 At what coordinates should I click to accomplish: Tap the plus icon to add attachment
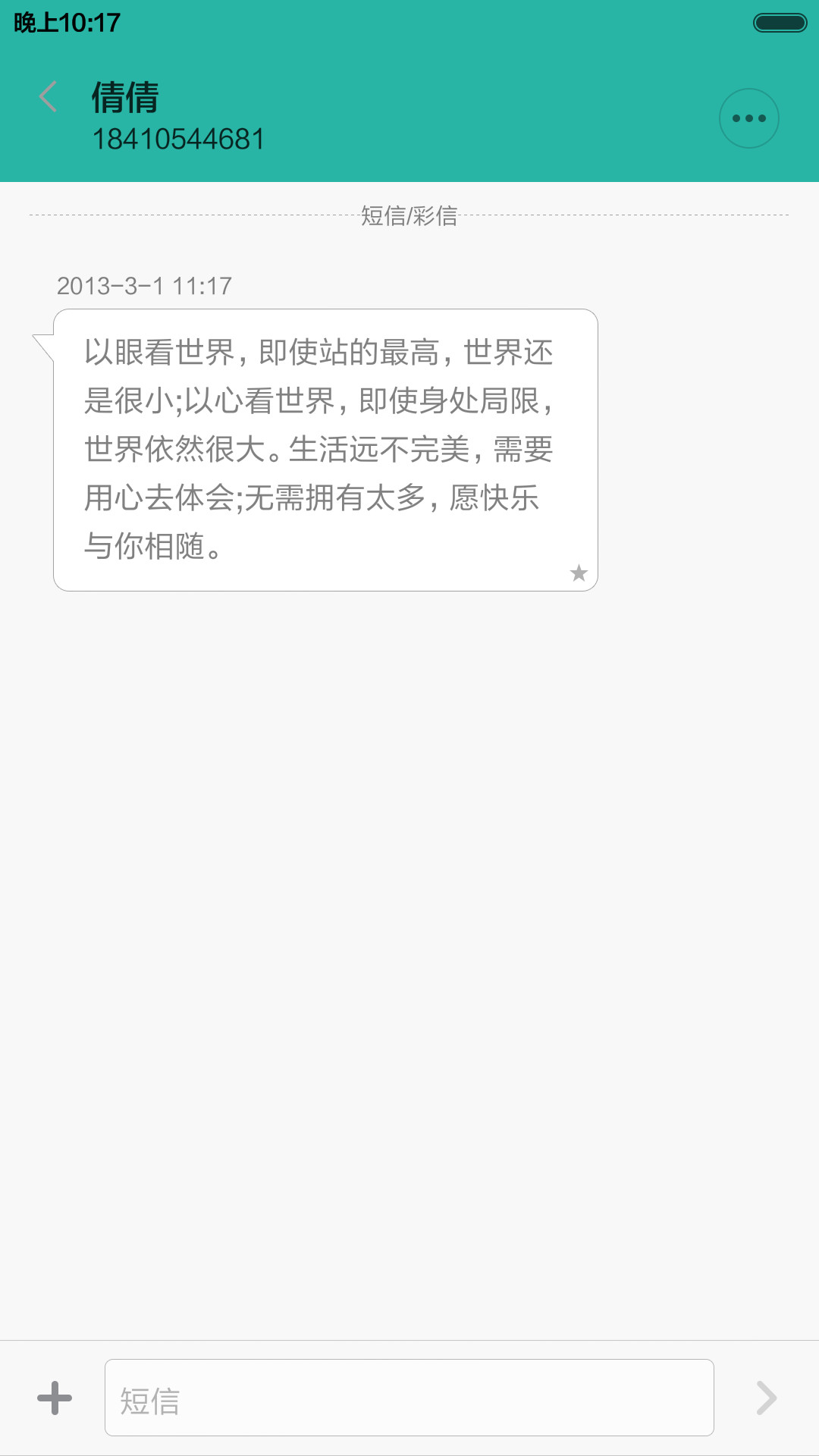(55, 1398)
